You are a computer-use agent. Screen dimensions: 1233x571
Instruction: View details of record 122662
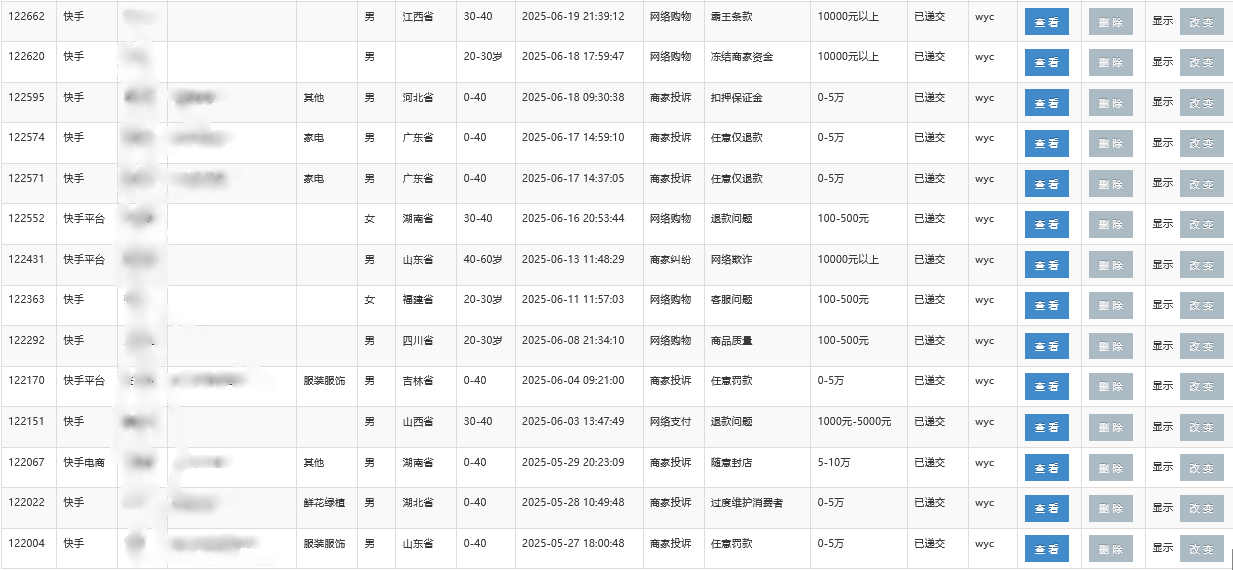[x=1046, y=22]
